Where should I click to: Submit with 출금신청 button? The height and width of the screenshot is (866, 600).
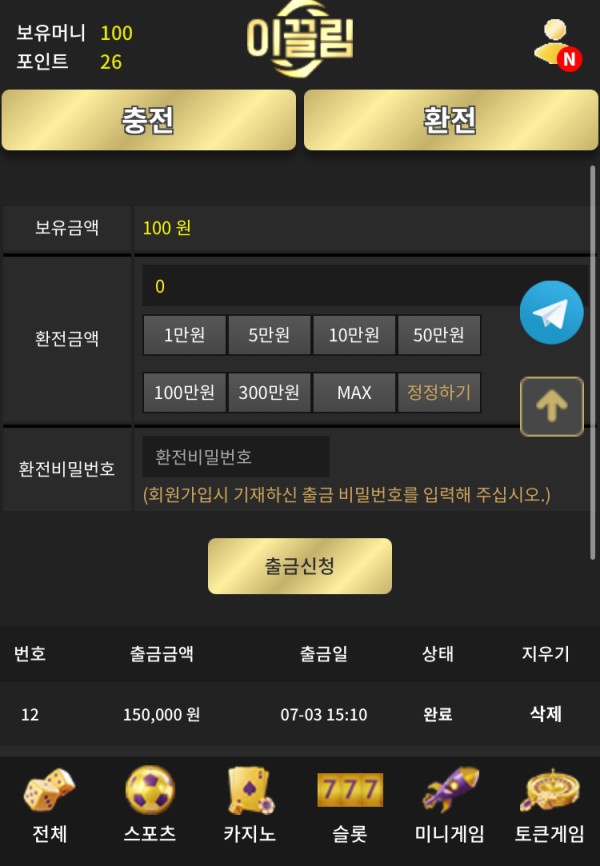299,566
